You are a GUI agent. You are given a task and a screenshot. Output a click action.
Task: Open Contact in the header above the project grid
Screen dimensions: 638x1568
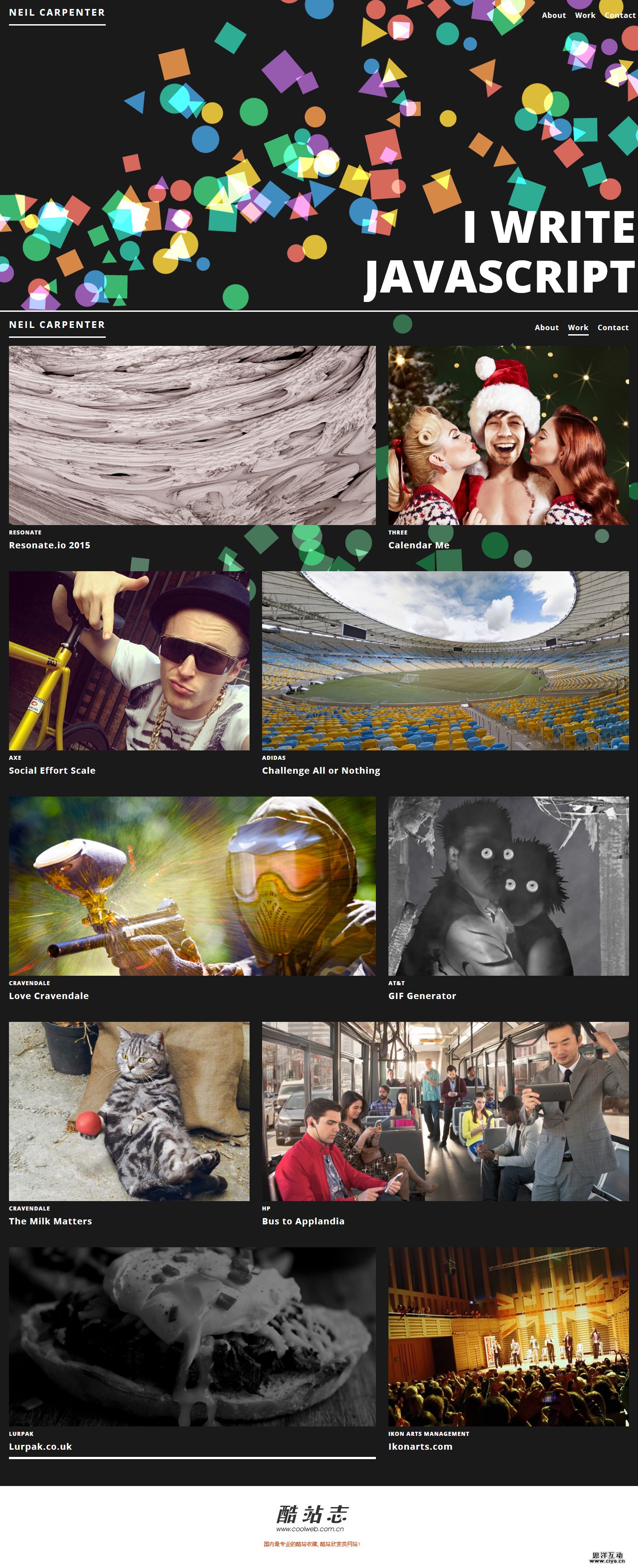tap(612, 327)
